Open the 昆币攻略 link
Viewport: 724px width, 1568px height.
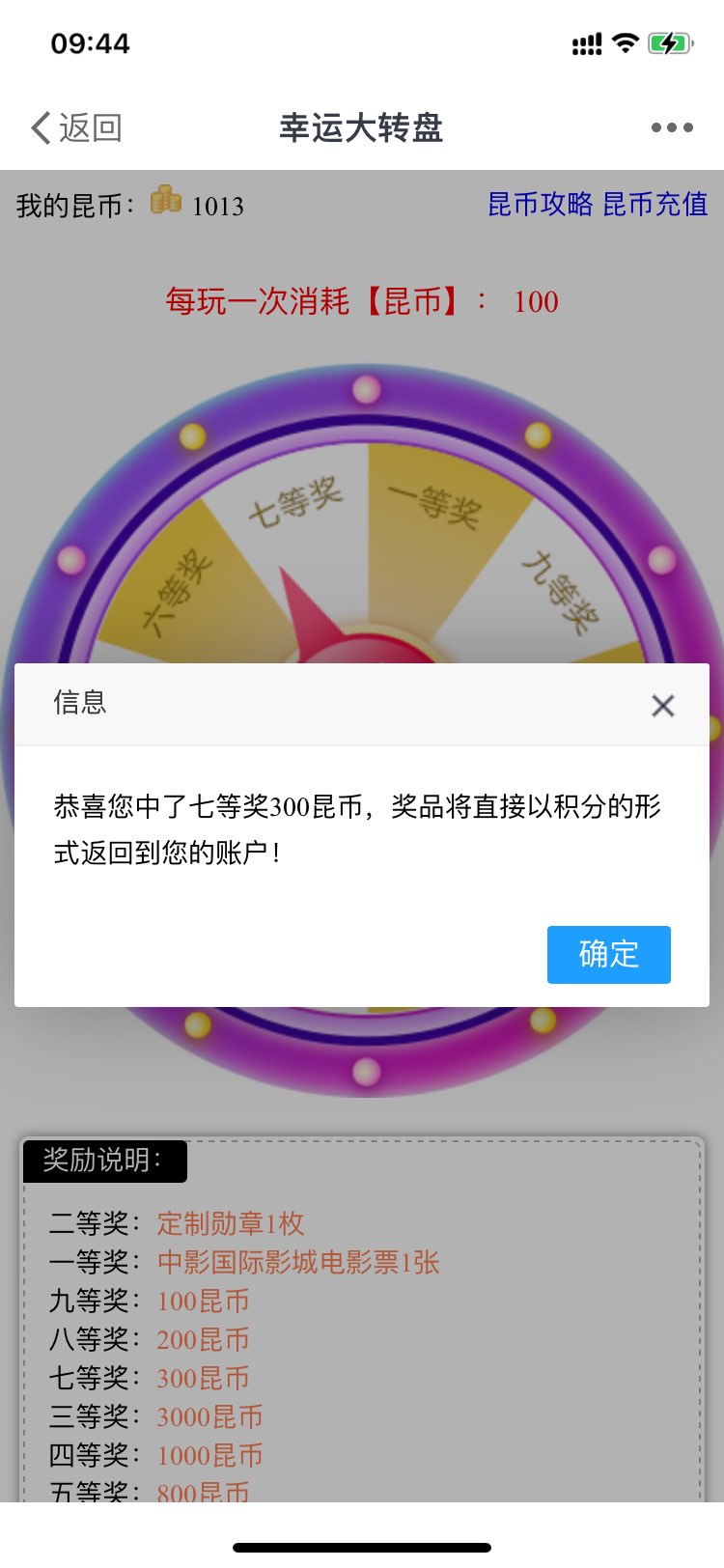(540, 205)
